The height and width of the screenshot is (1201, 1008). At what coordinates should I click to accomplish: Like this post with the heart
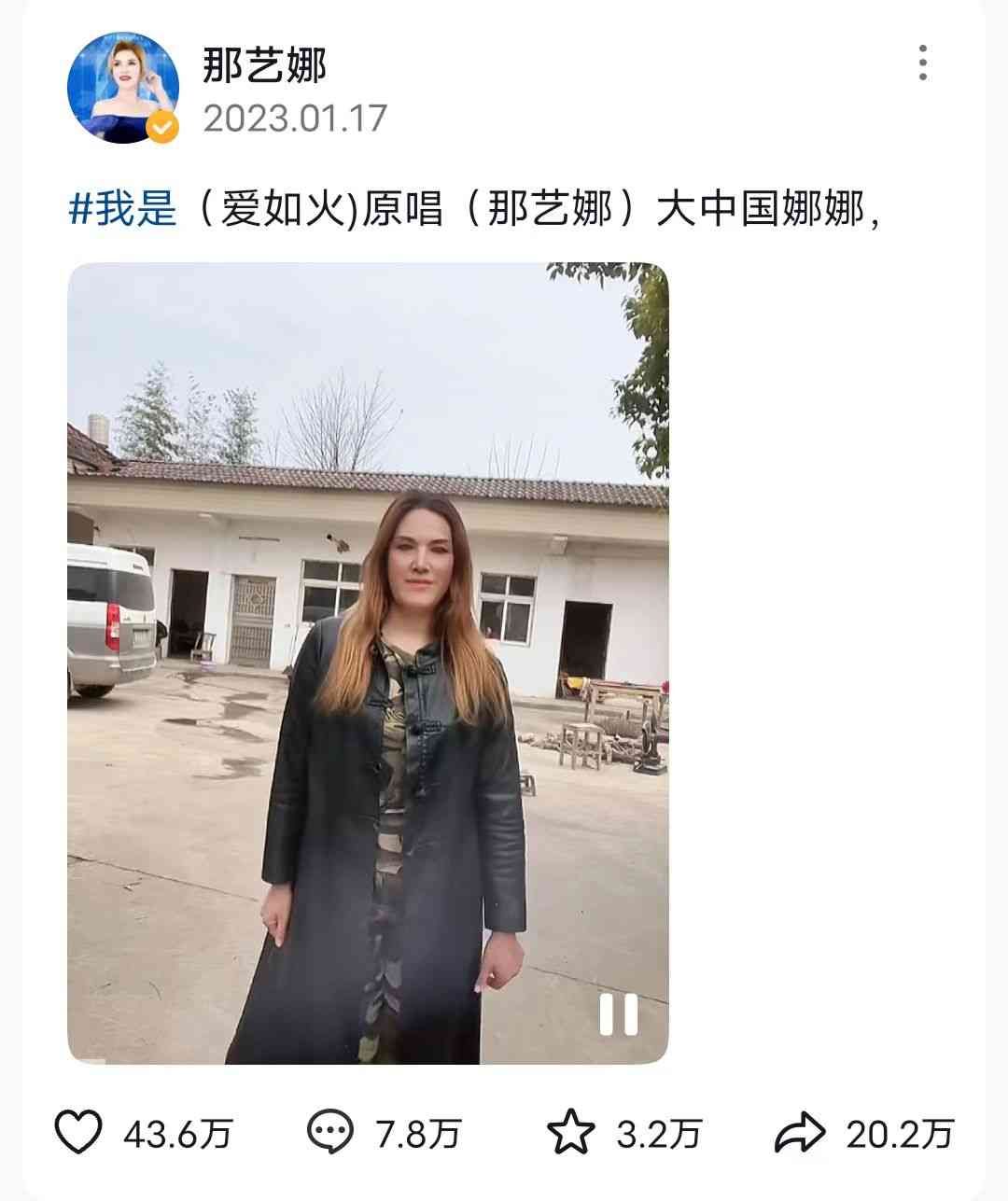[78, 1132]
